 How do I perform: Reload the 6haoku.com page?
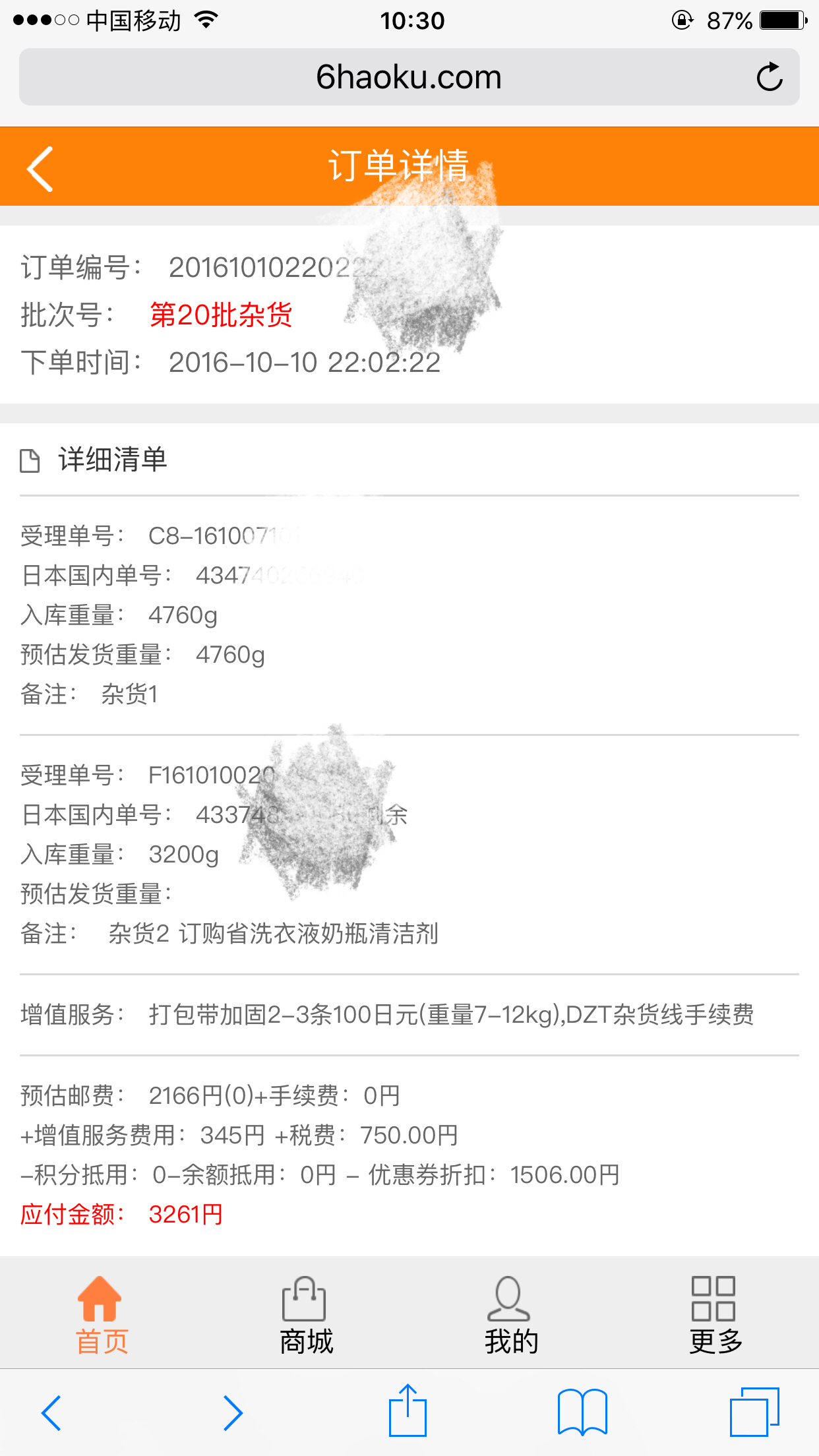pos(769,77)
